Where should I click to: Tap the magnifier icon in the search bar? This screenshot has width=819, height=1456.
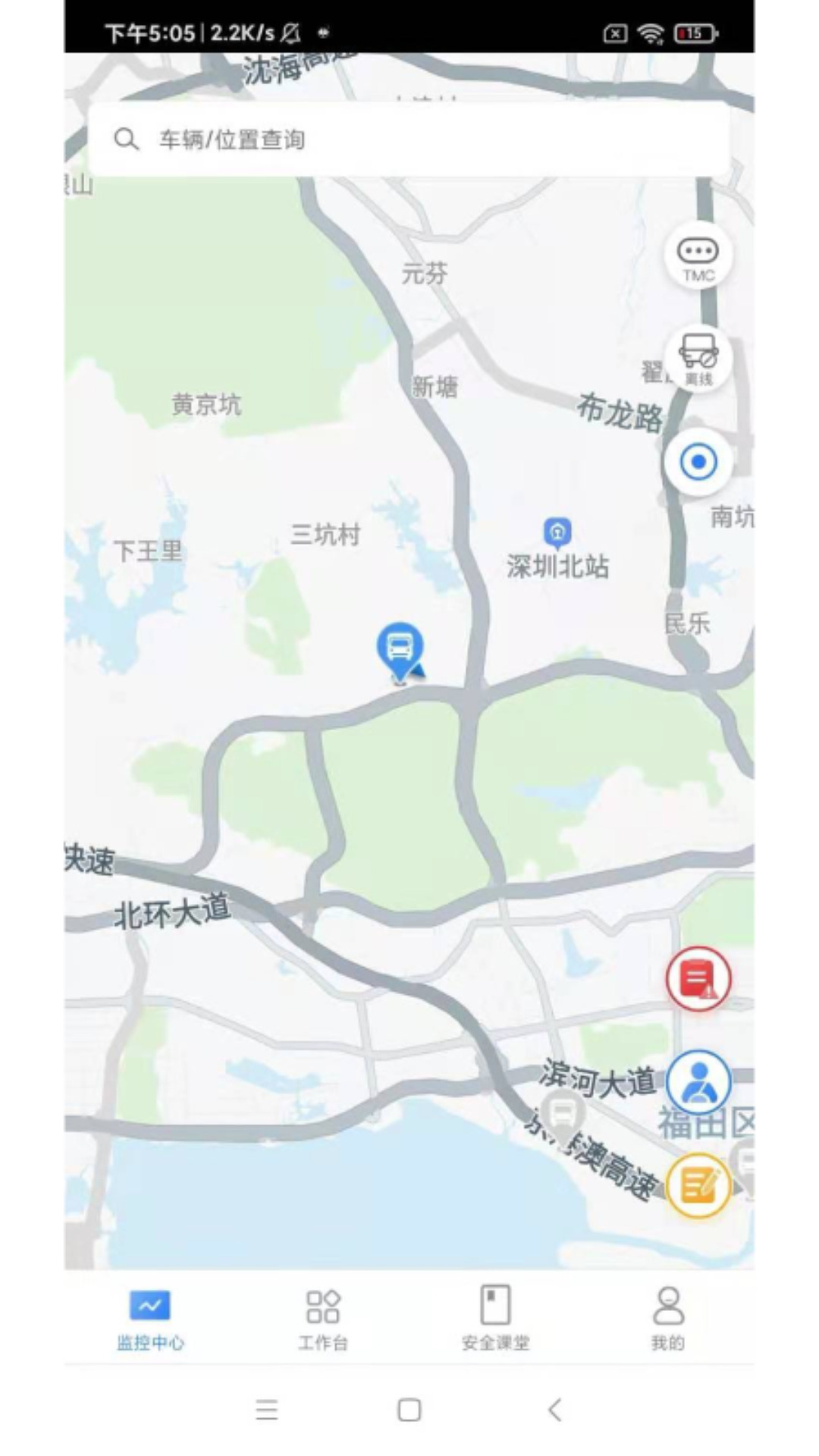(126, 139)
